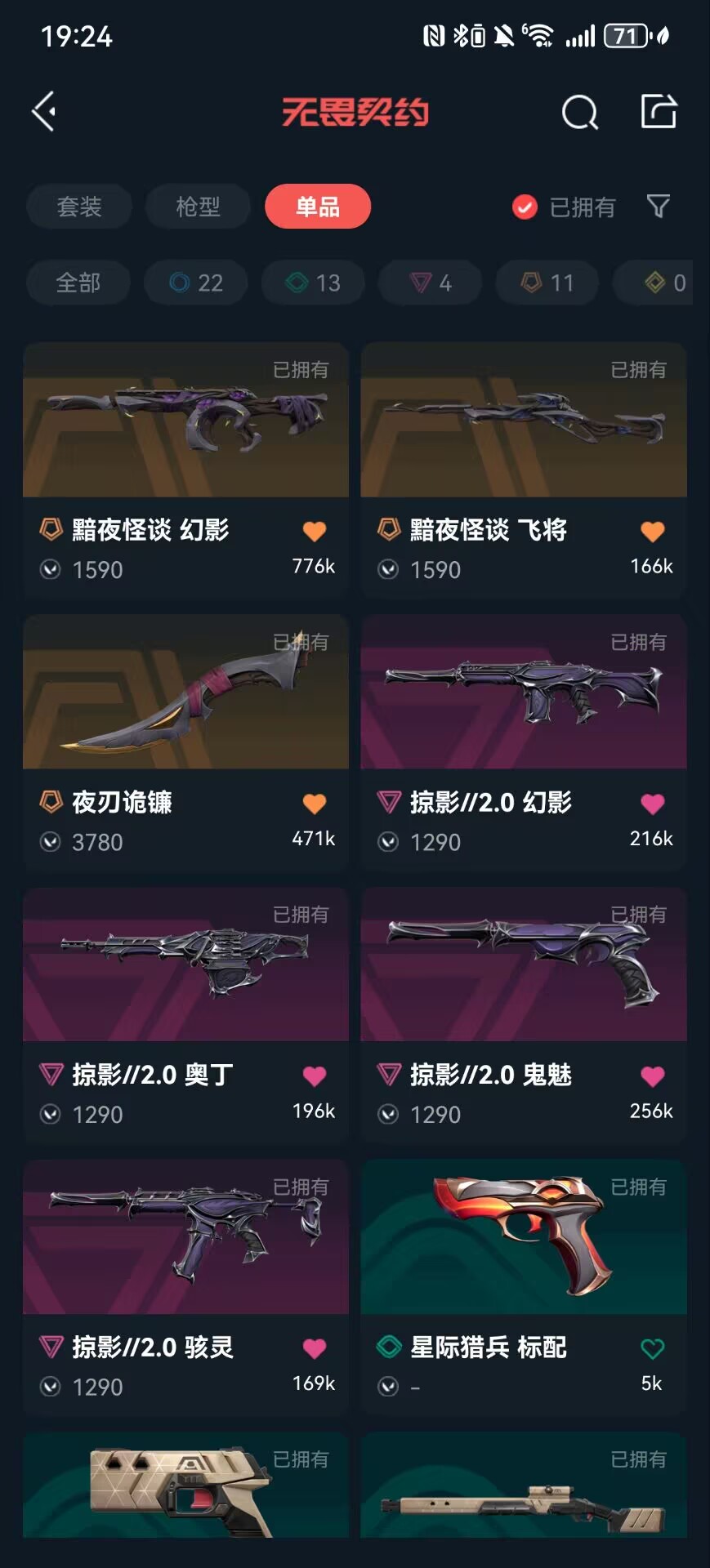Switch to the 枪型 tab
This screenshot has width=710, height=1568.
(x=198, y=207)
